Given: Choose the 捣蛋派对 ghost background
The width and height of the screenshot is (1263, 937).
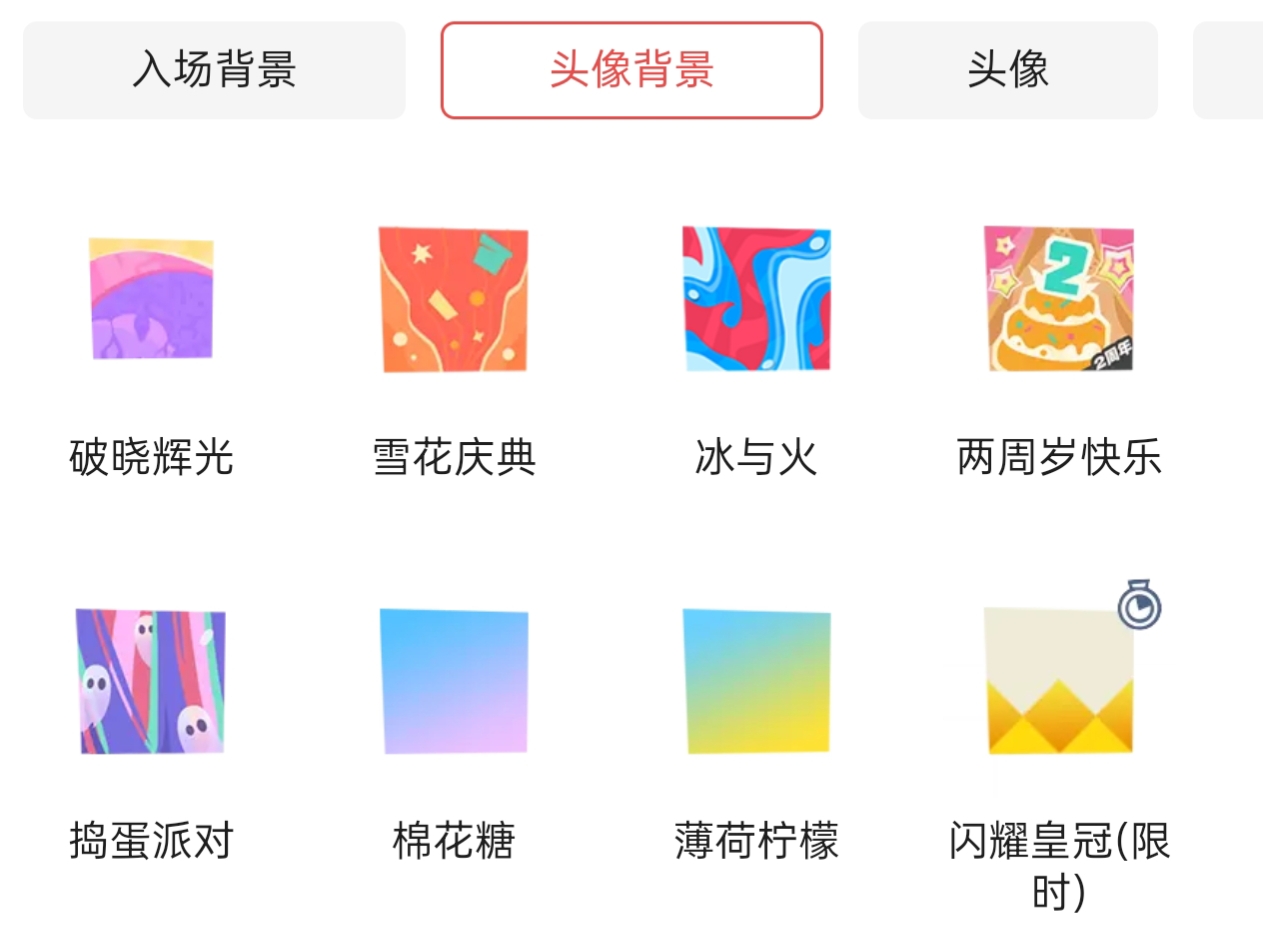Looking at the screenshot, I should pos(151,681).
